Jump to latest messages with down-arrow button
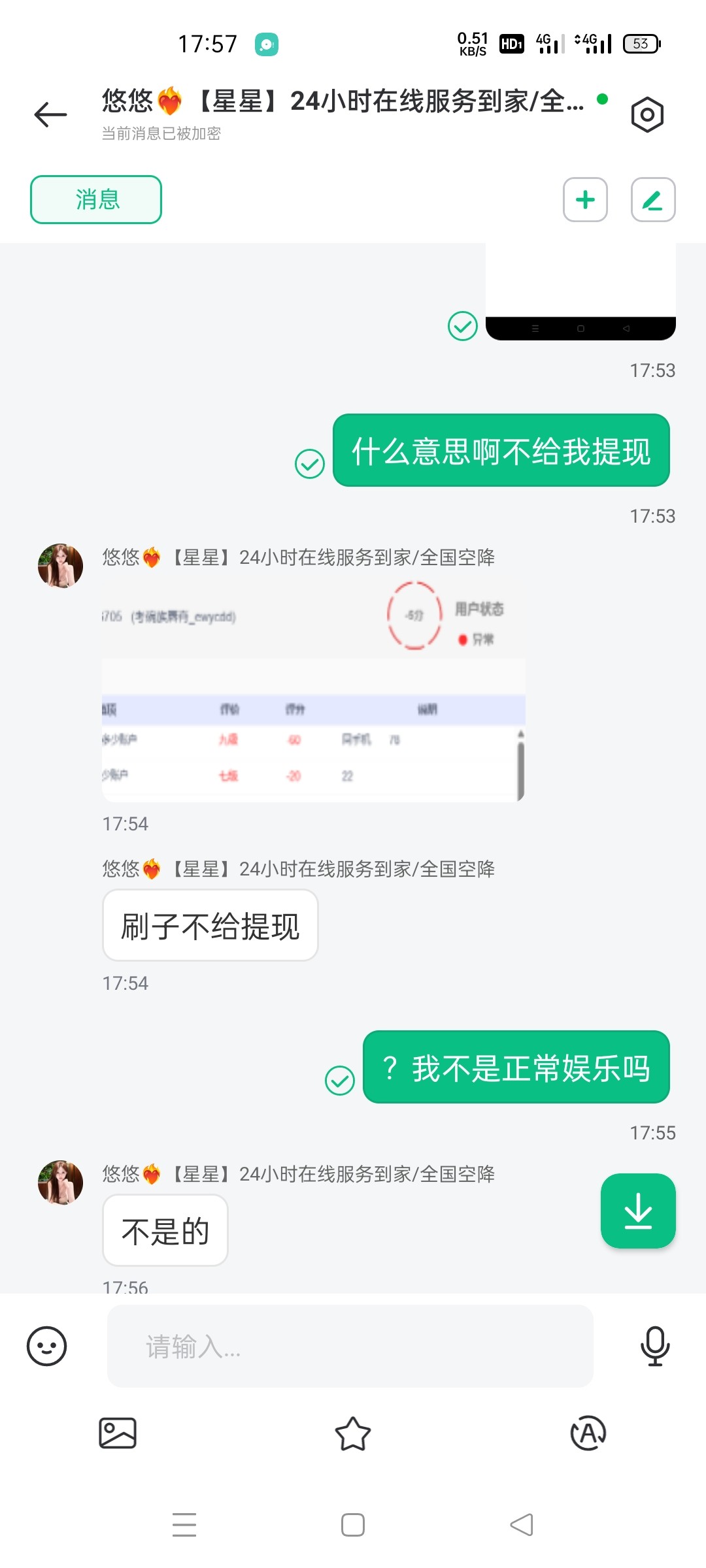Viewport: 706px width, 1568px height. [x=638, y=1211]
